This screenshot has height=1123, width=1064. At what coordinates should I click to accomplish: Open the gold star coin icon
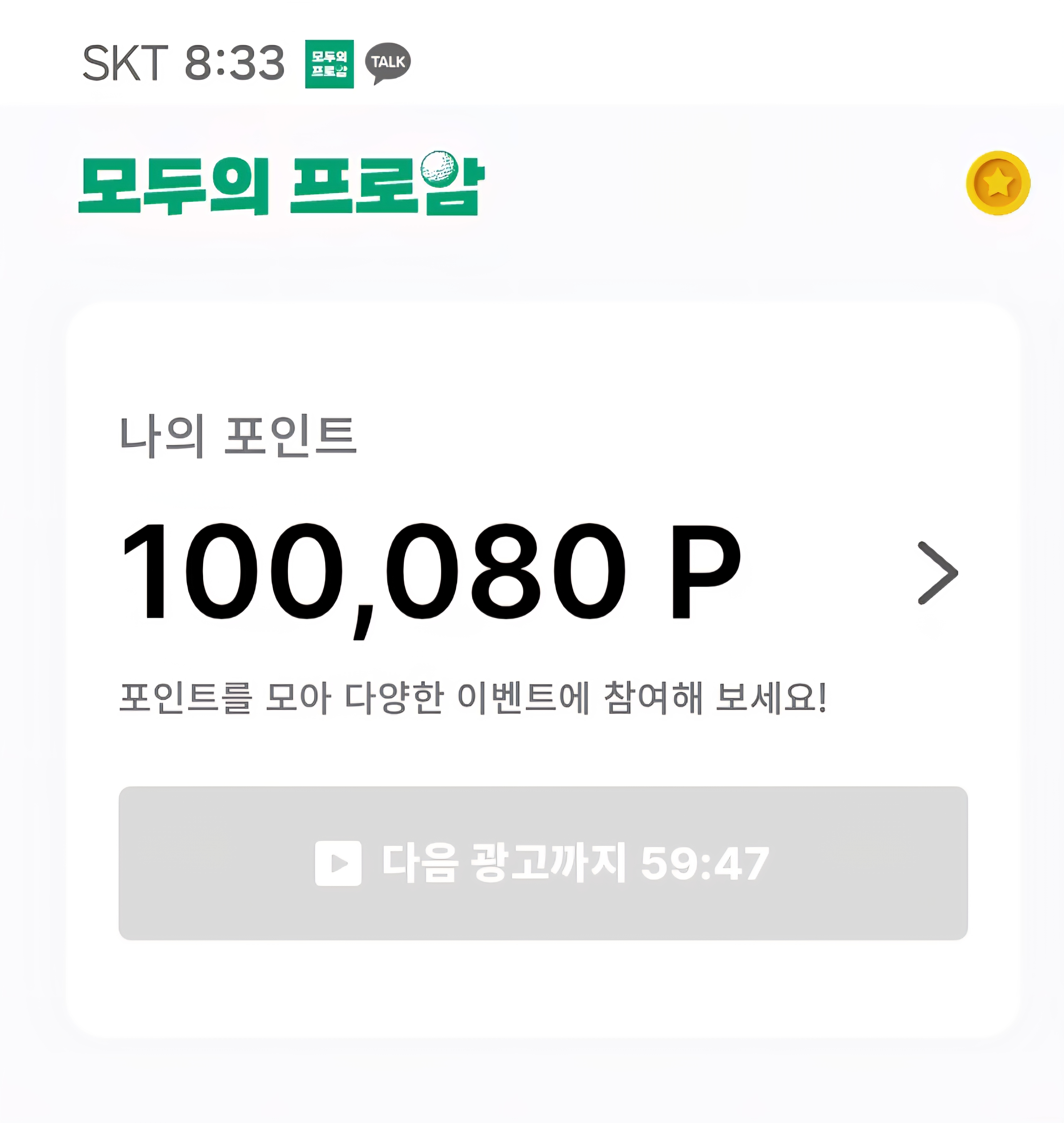998,183
